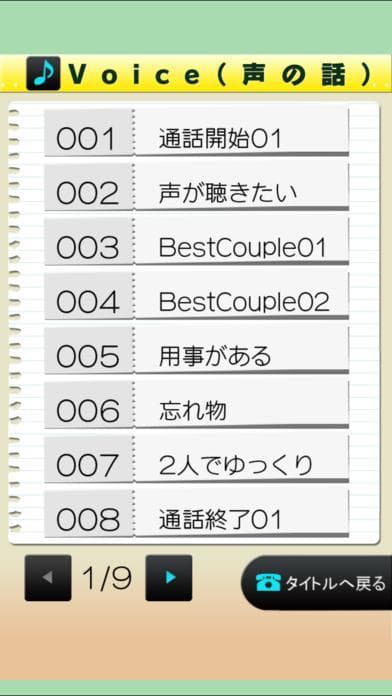Open voice entry 006 忘れ物
The height and width of the screenshot is (696, 392).
197,405
